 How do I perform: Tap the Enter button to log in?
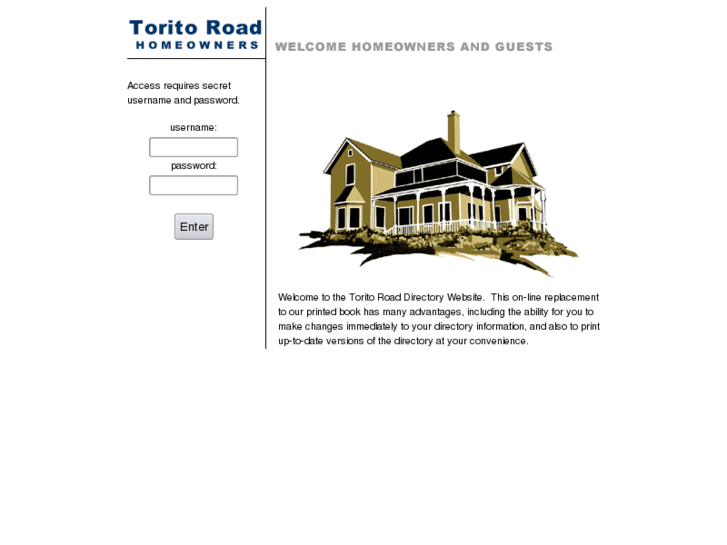(193, 227)
